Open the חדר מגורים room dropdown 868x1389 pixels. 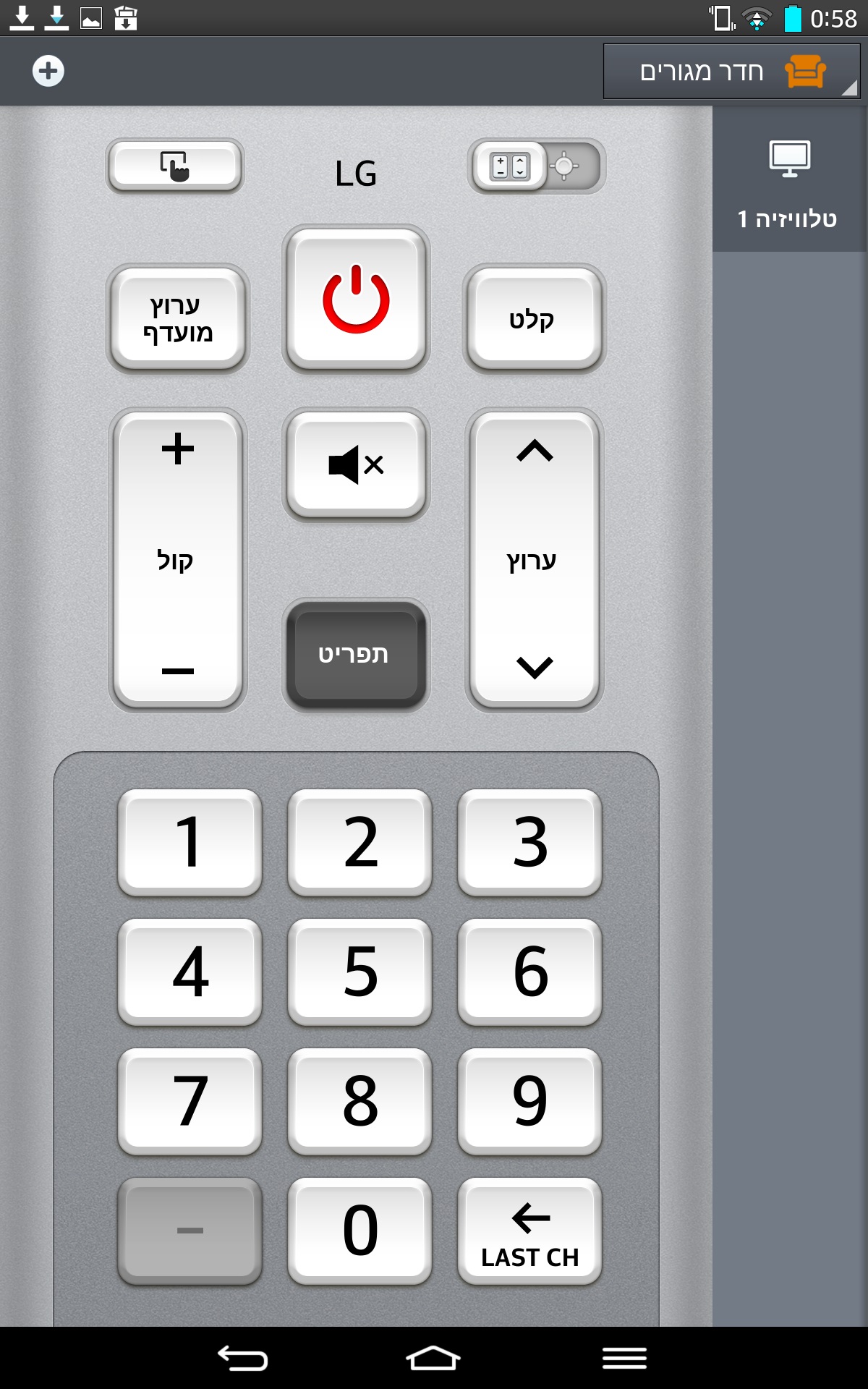click(x=731, y=71)
